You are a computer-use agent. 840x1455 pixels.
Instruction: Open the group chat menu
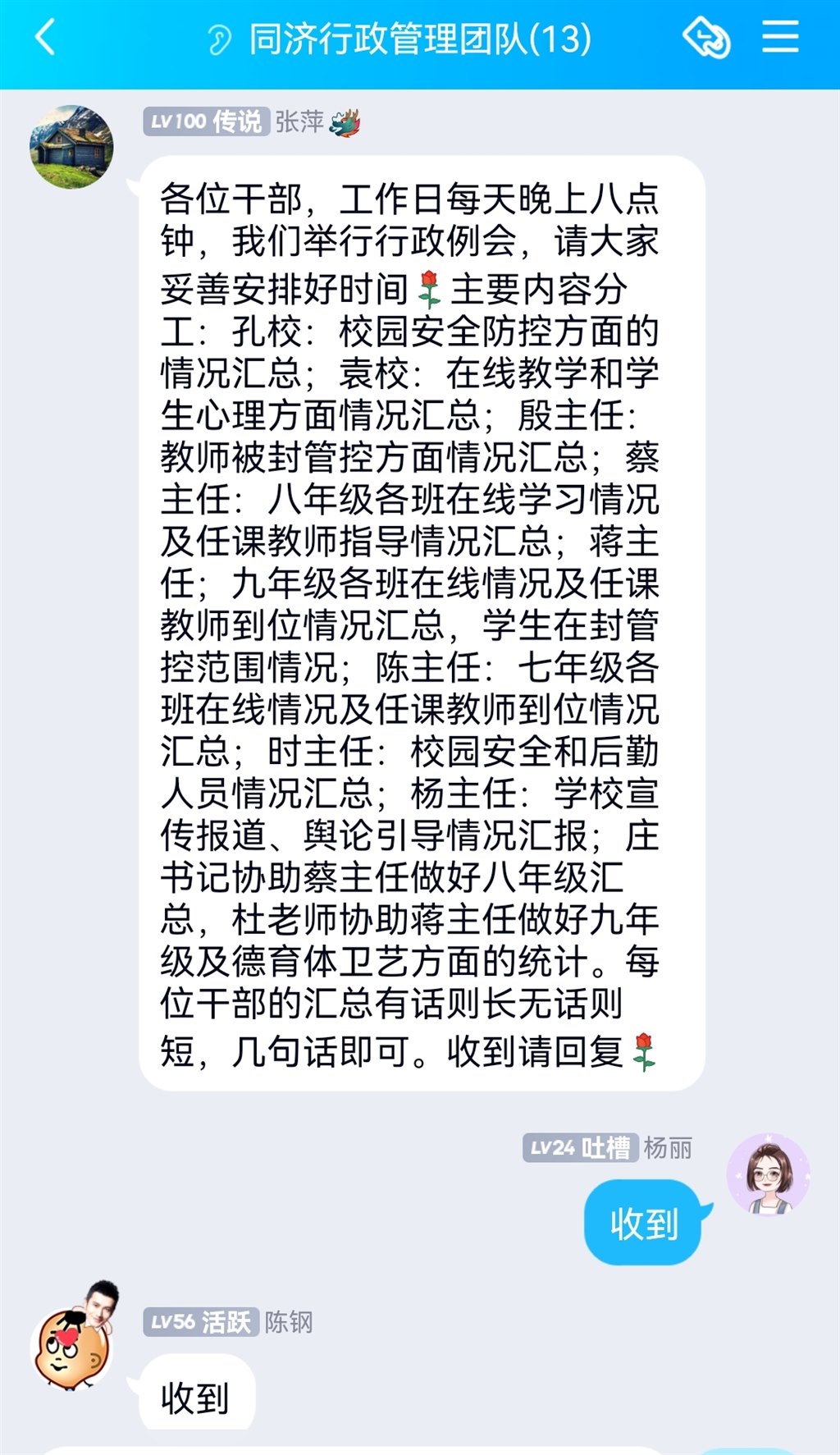pyautogui.click(x=779, y=38)
